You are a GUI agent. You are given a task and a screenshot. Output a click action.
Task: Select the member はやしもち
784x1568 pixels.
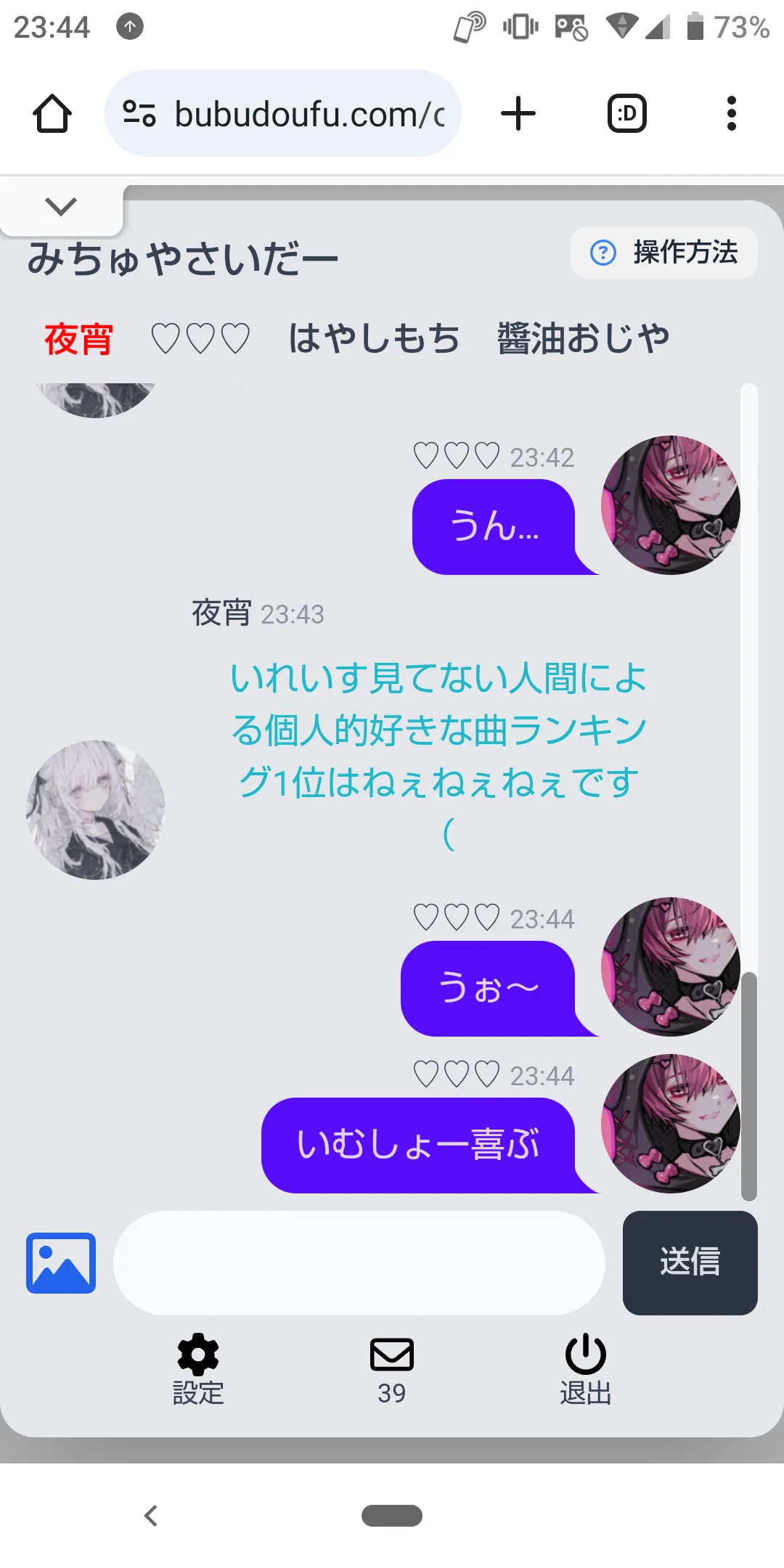coord(374,339)
